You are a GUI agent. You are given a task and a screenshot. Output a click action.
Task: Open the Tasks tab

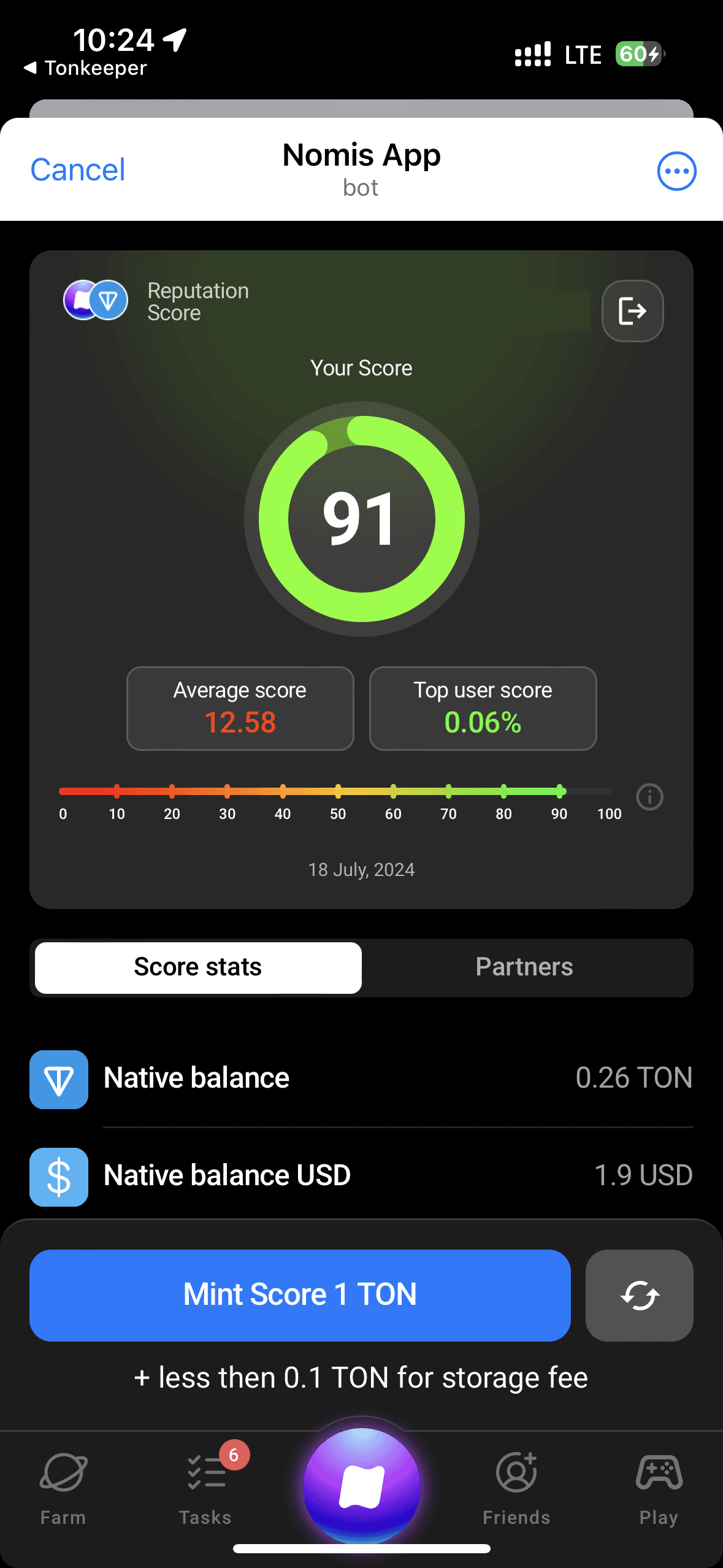205,1489
